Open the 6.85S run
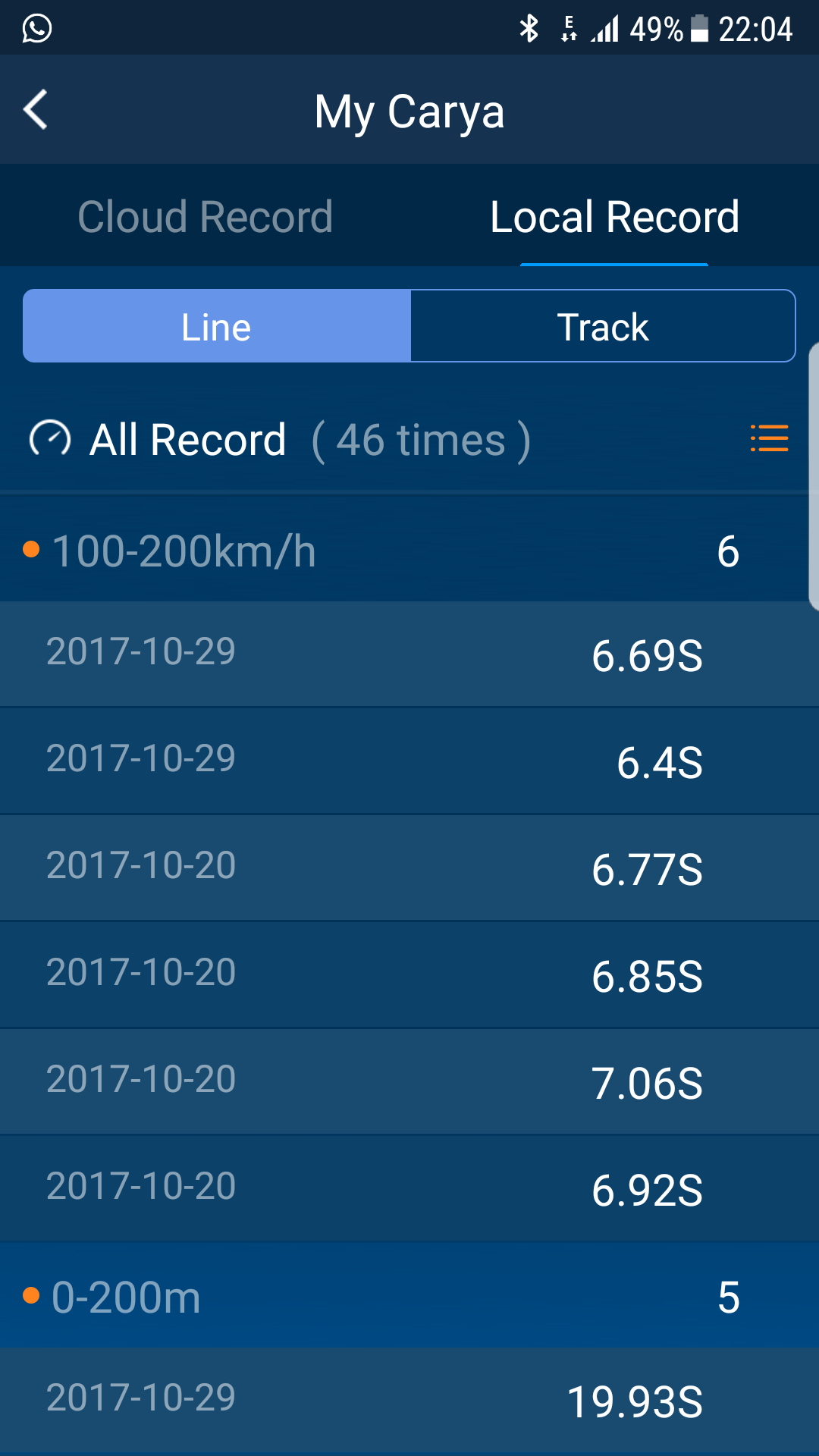 point(409,975)
